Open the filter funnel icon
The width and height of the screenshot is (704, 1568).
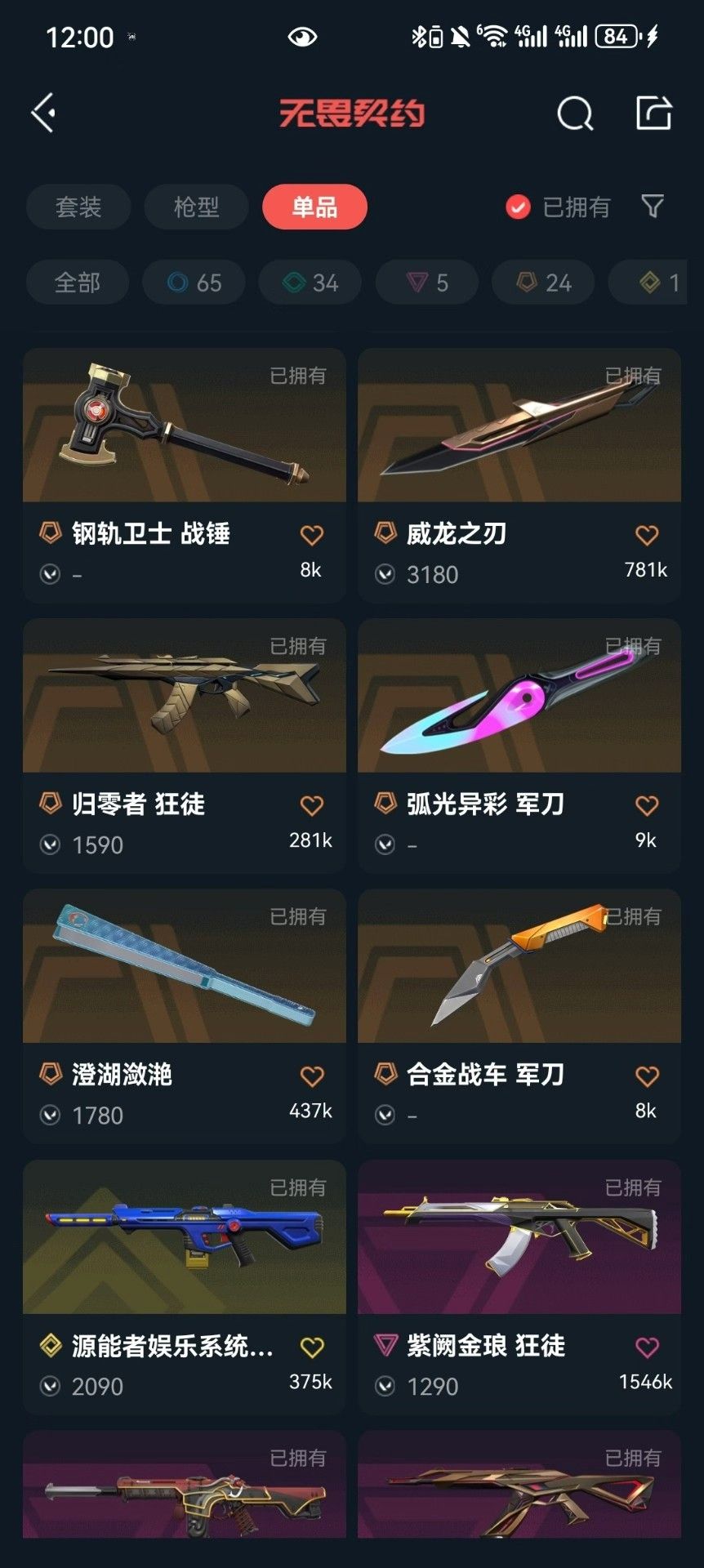click(652, 207)
